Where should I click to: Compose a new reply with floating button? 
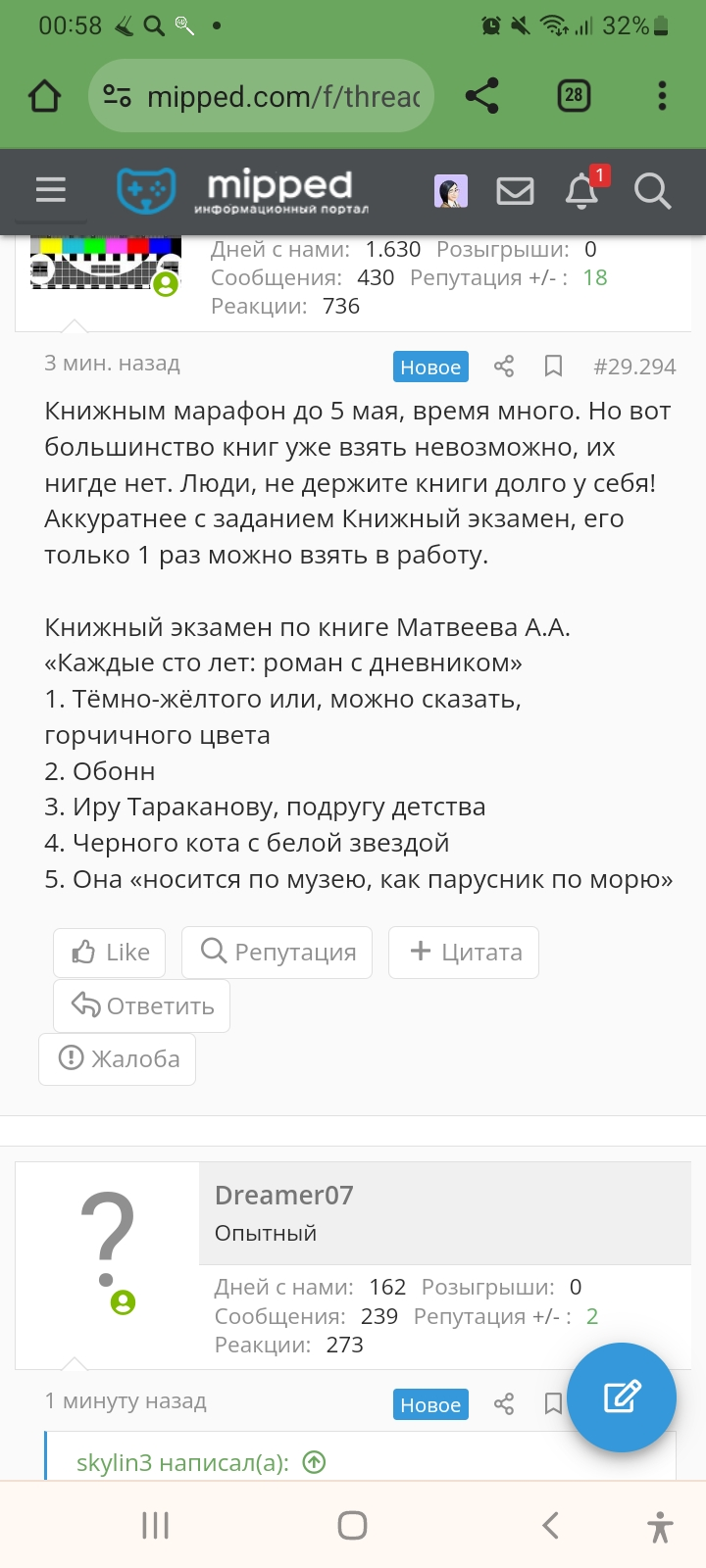pyautogui.click(x=622, y=1396)
